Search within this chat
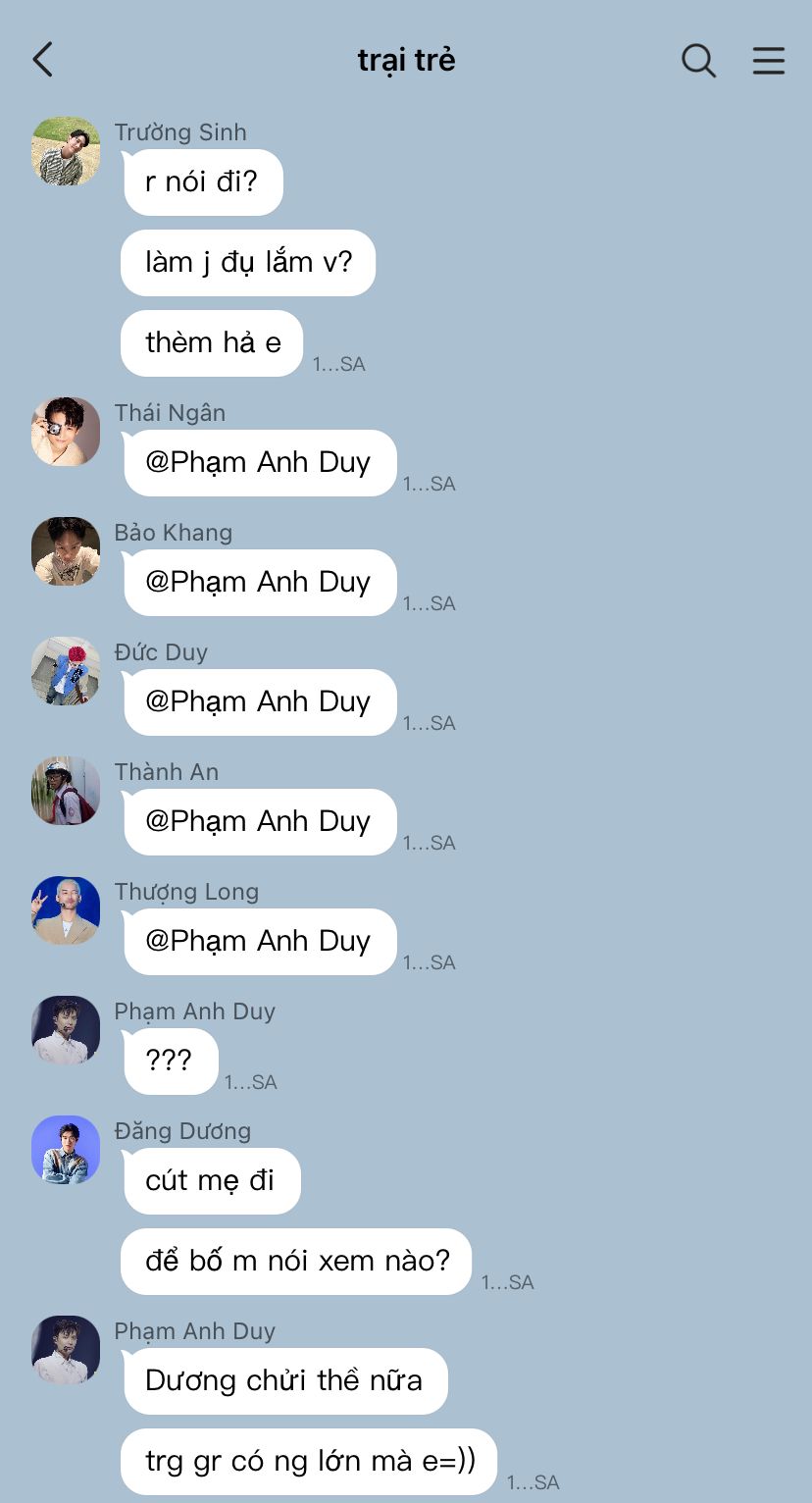812x1503 pixels. coord(698,60)
